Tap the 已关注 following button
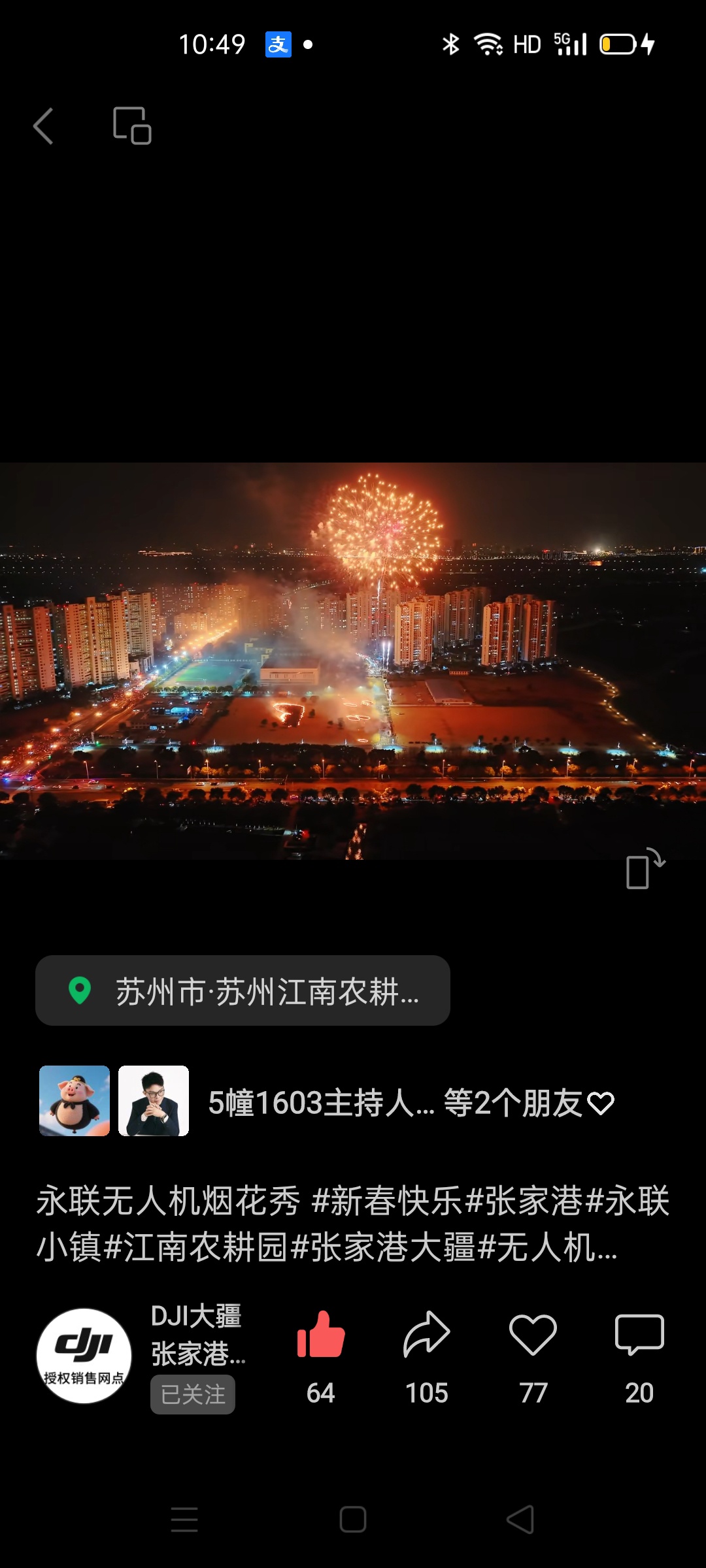The width and height of the screenshot is (706, 1568). pyautogui.click(x=193, y=1394)
